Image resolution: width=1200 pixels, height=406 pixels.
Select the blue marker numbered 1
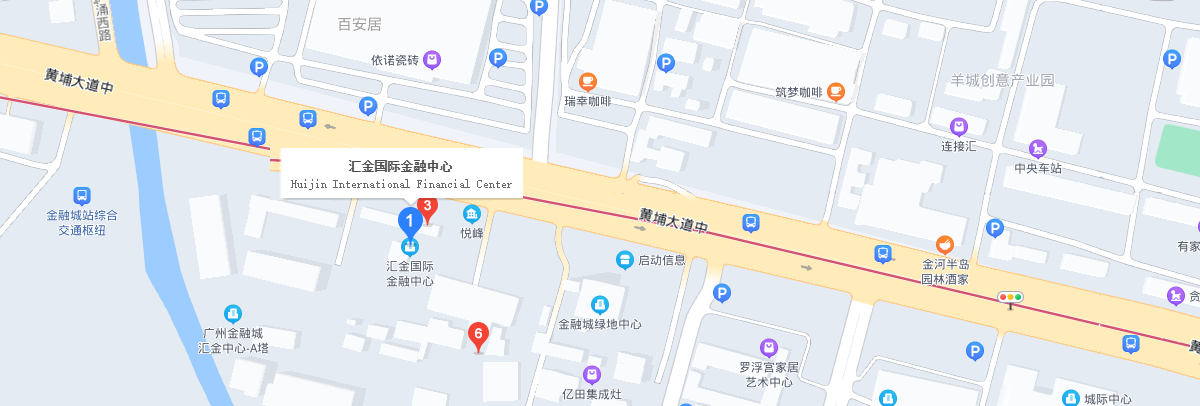[409, 221]
